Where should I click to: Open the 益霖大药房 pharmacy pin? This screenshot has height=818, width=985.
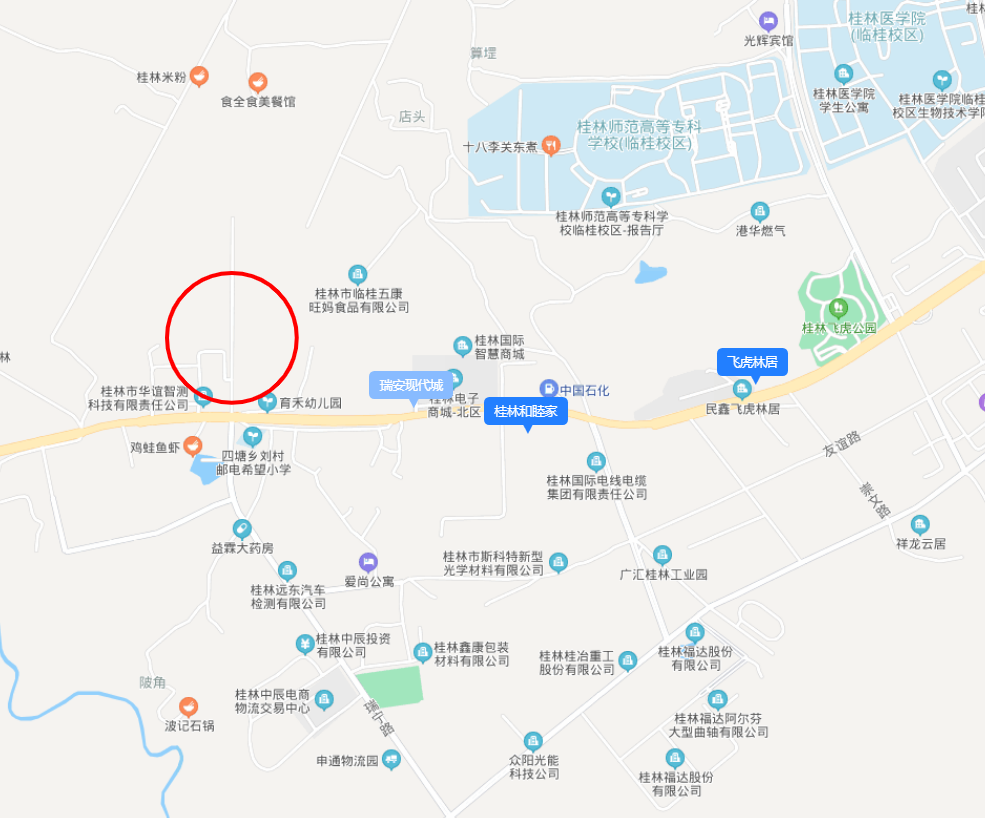tap(241, 528)
